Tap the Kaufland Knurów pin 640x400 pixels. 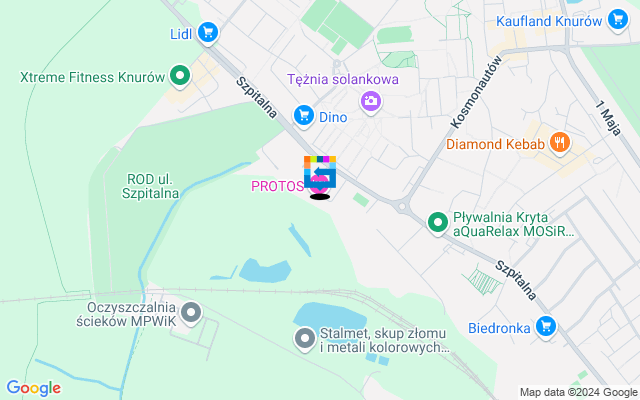coord(618,21)
